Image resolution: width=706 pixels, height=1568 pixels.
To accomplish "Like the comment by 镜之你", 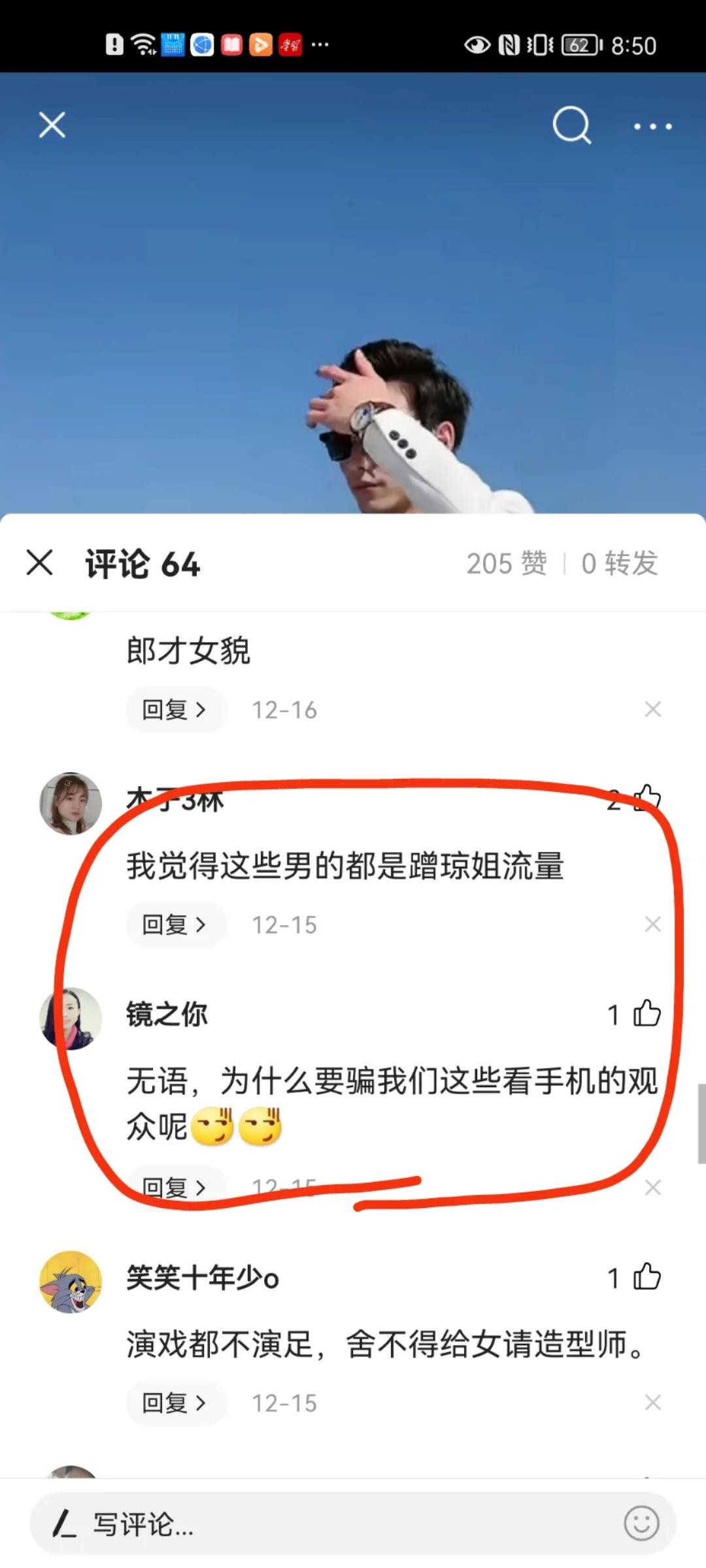I will click(x=646, y=1014).
